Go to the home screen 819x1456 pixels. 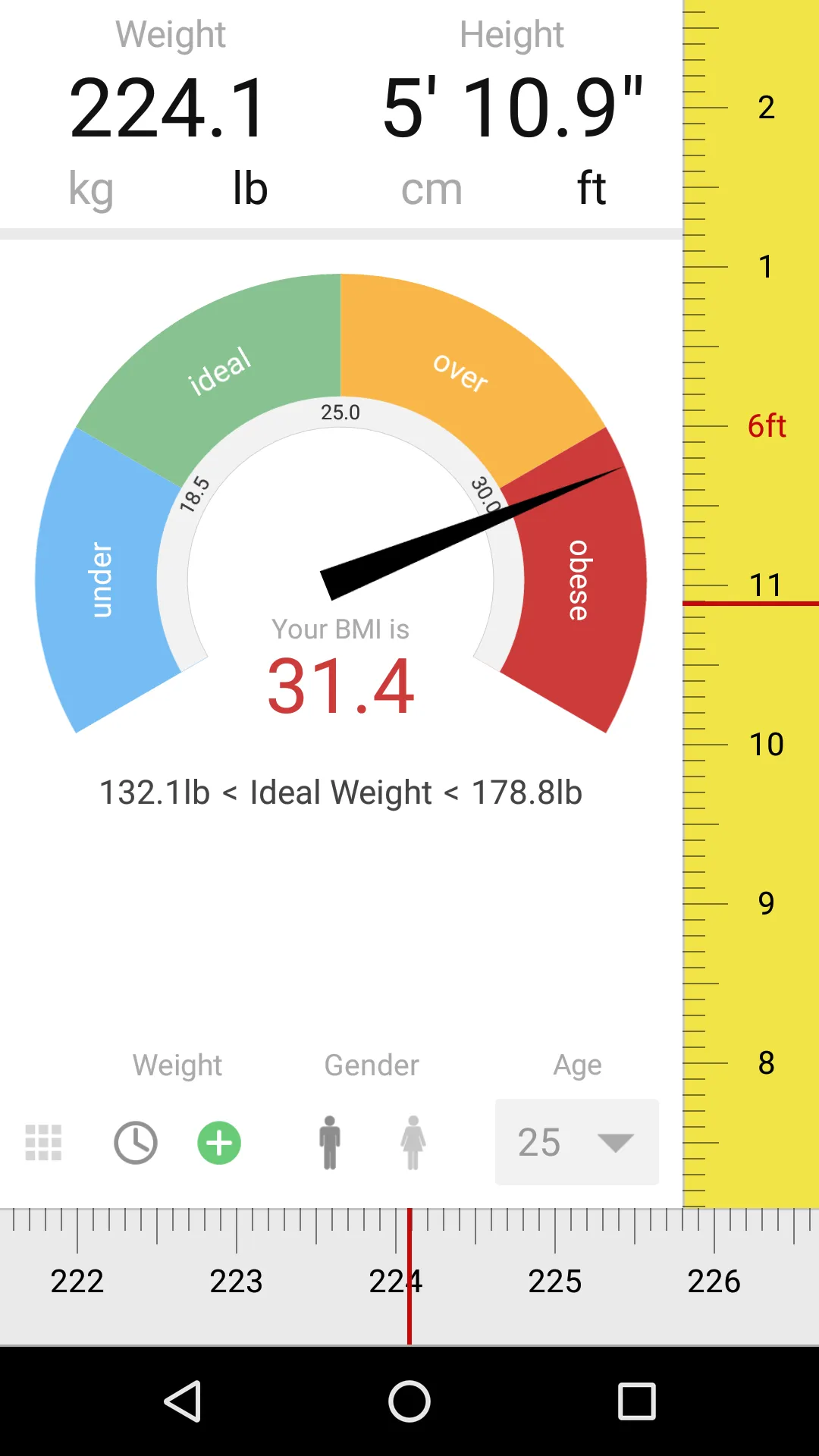[409, 1401]
